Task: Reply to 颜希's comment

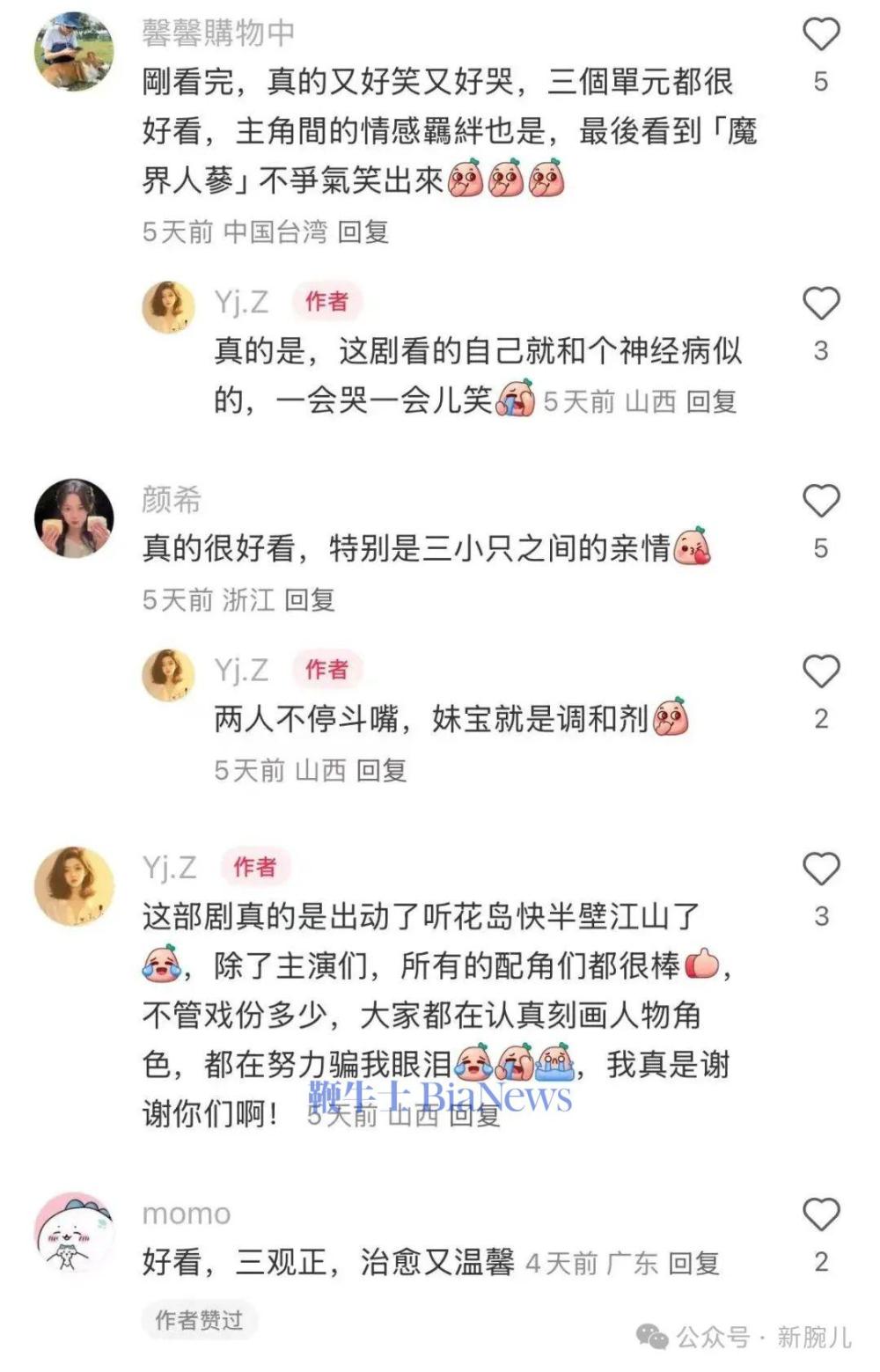Action: click(x=310, y=600)
